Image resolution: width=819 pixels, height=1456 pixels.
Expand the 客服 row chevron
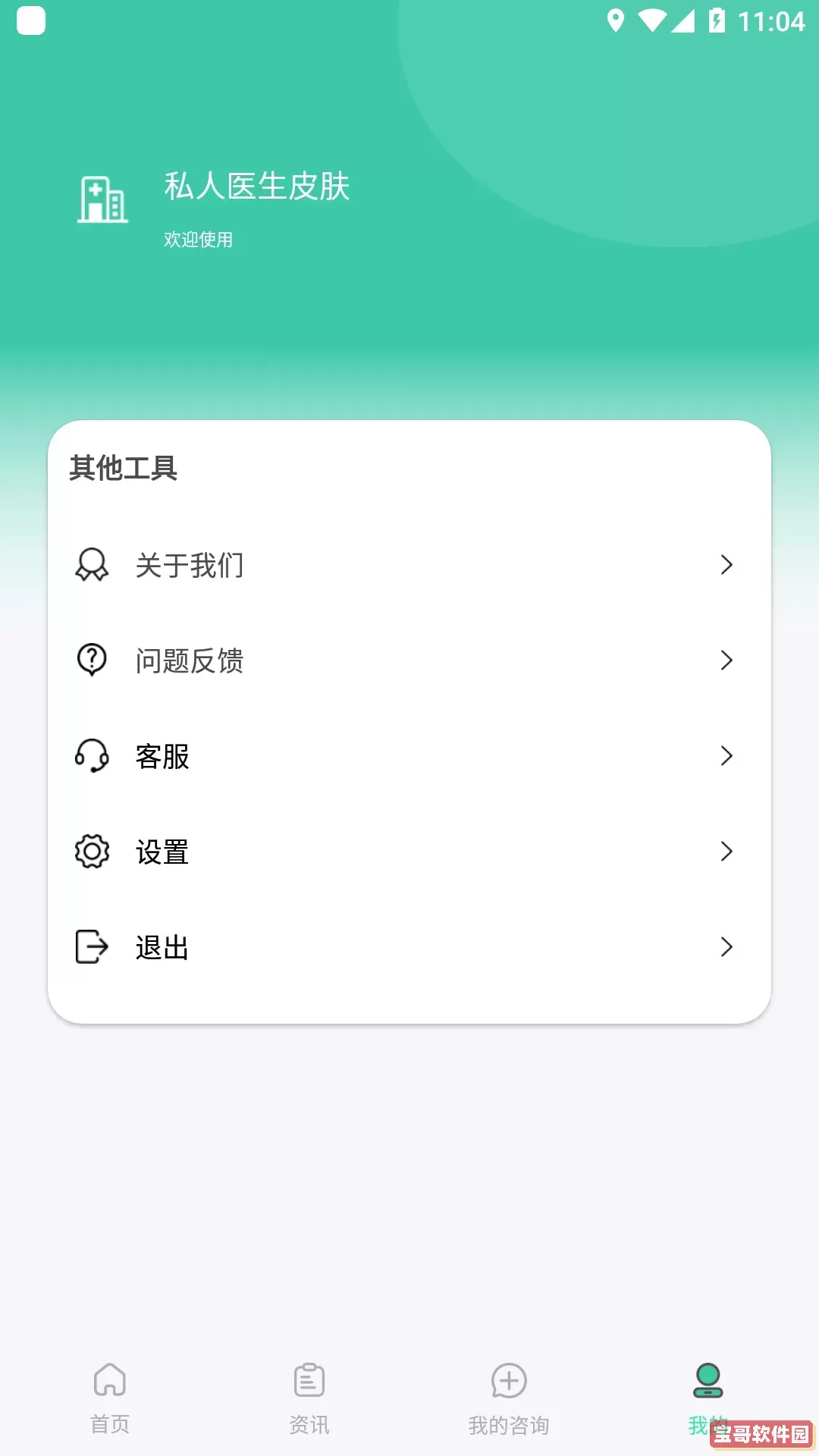pos(726,756)
